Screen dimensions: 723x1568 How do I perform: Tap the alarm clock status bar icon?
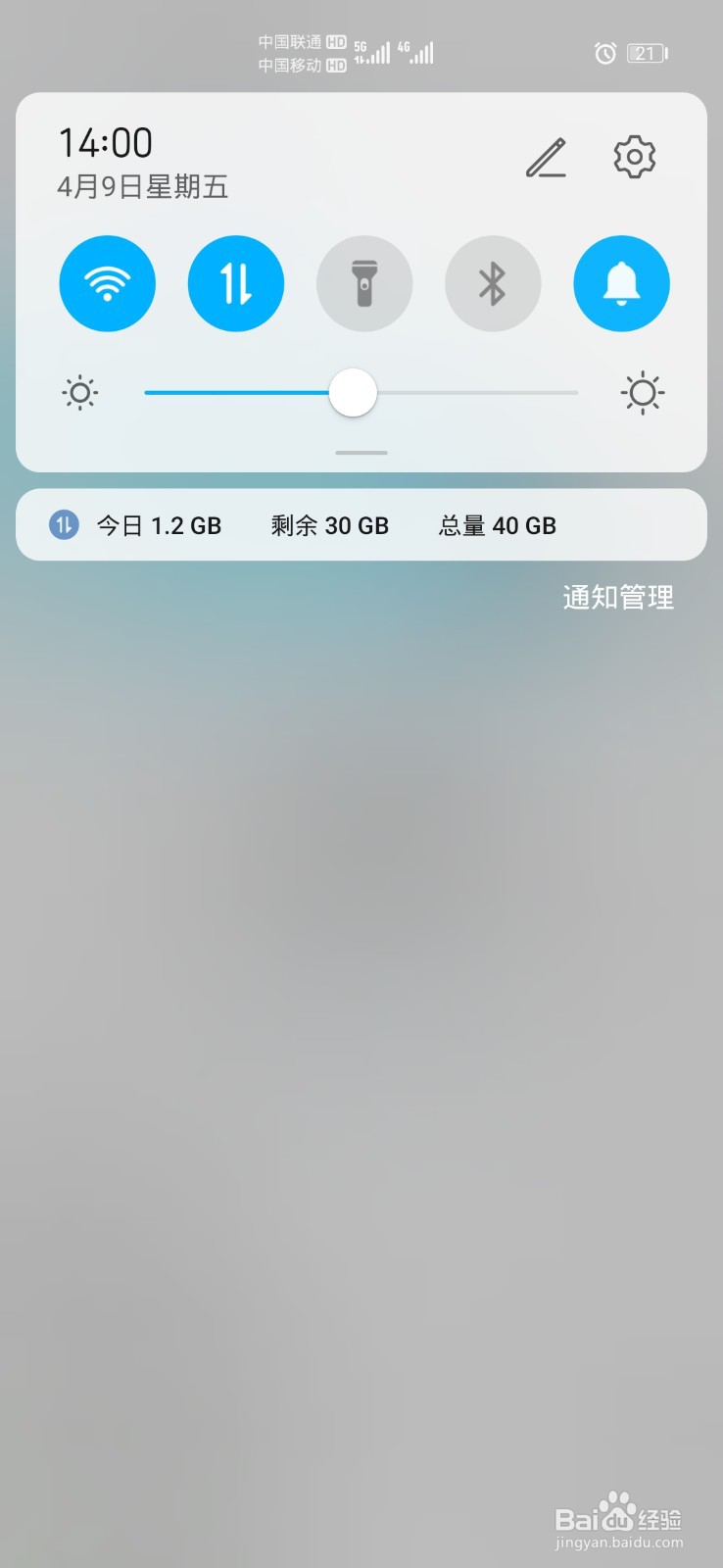point(605,53)
